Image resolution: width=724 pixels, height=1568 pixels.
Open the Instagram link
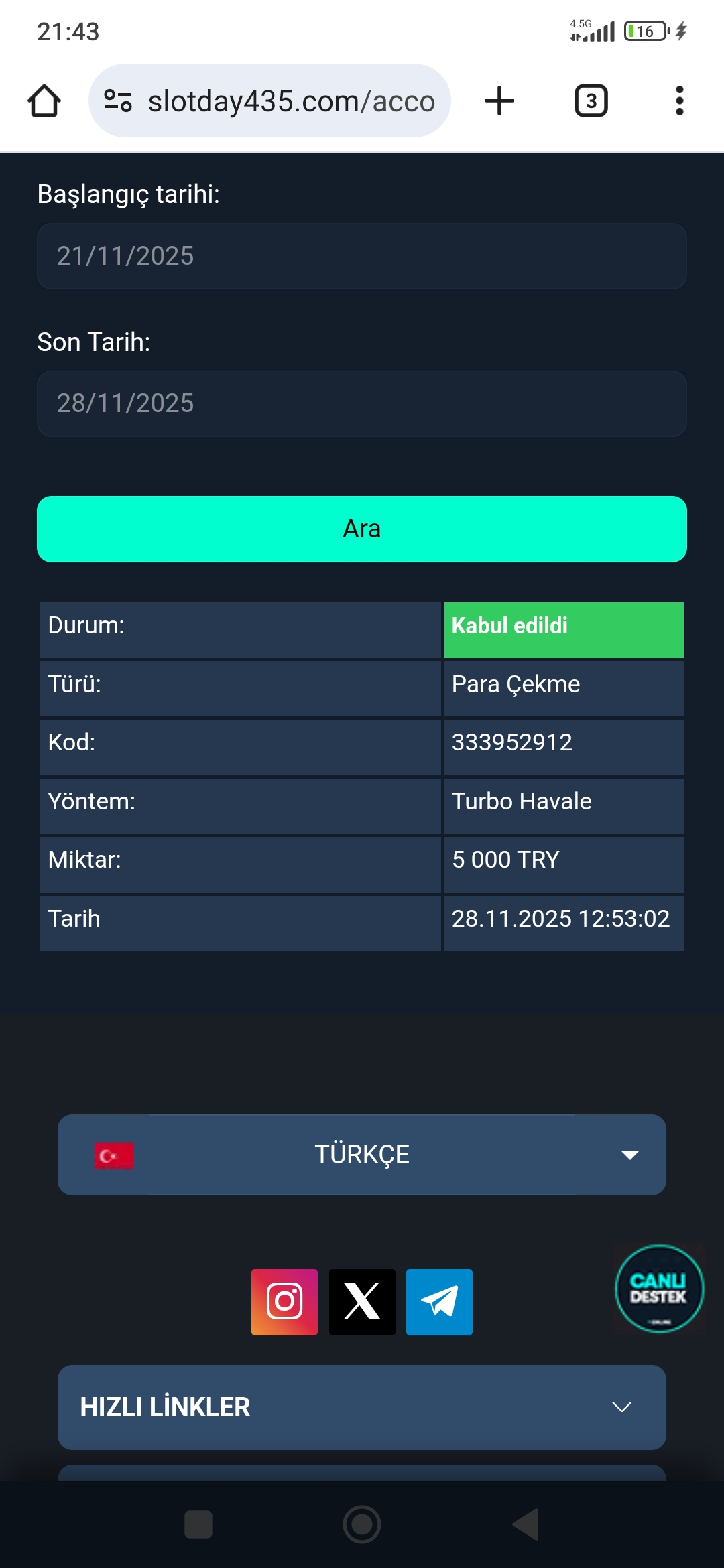[x=284, y=1302]
